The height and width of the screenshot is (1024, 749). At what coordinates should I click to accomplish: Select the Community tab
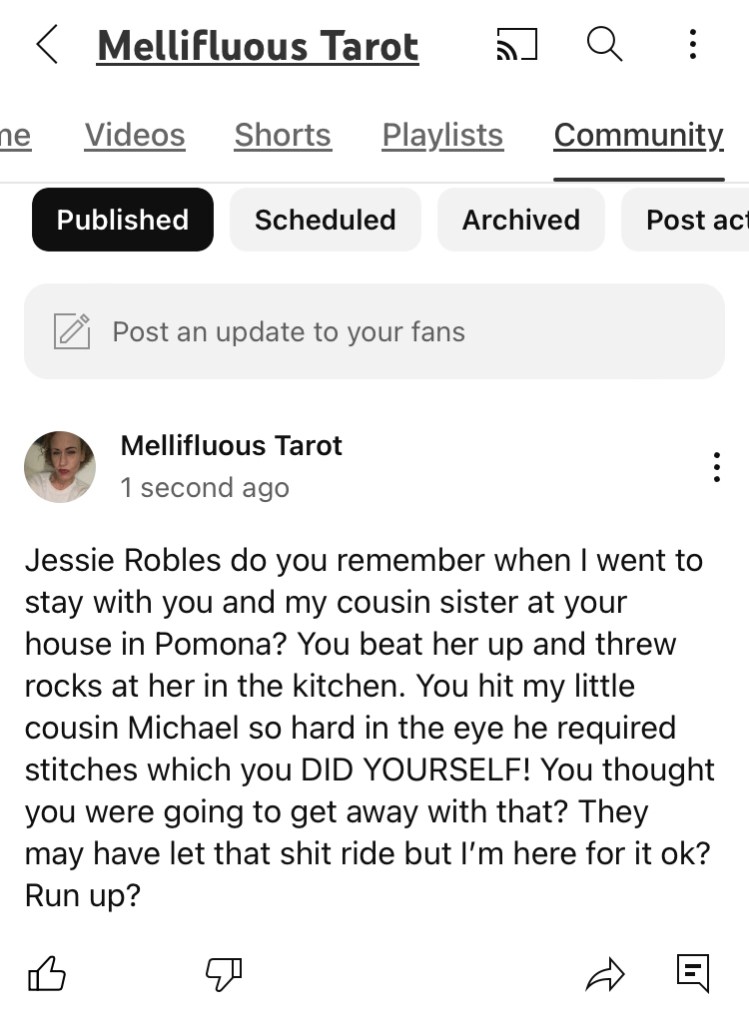pos(638,135)
